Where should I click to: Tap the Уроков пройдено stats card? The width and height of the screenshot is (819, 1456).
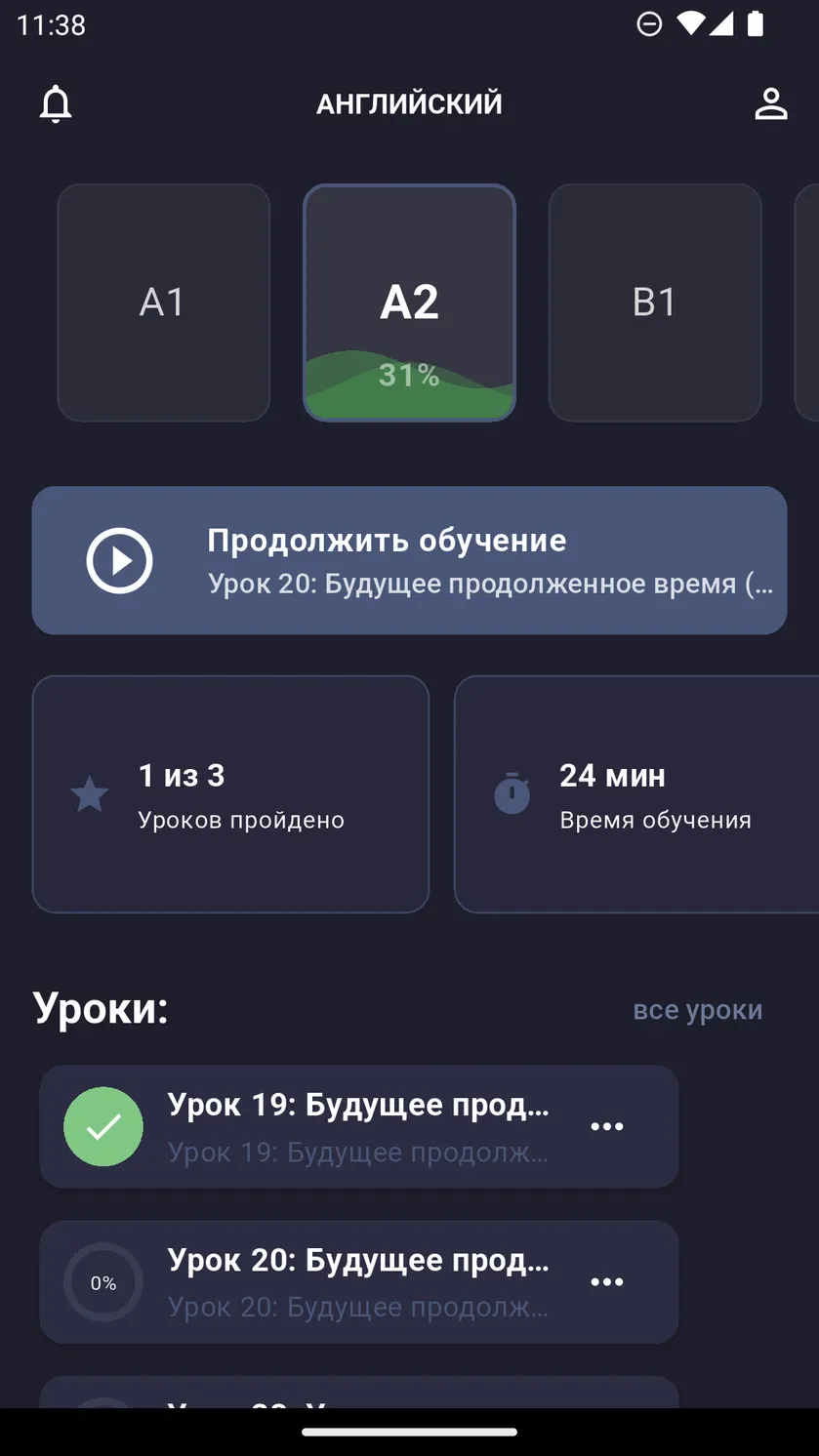230,794
